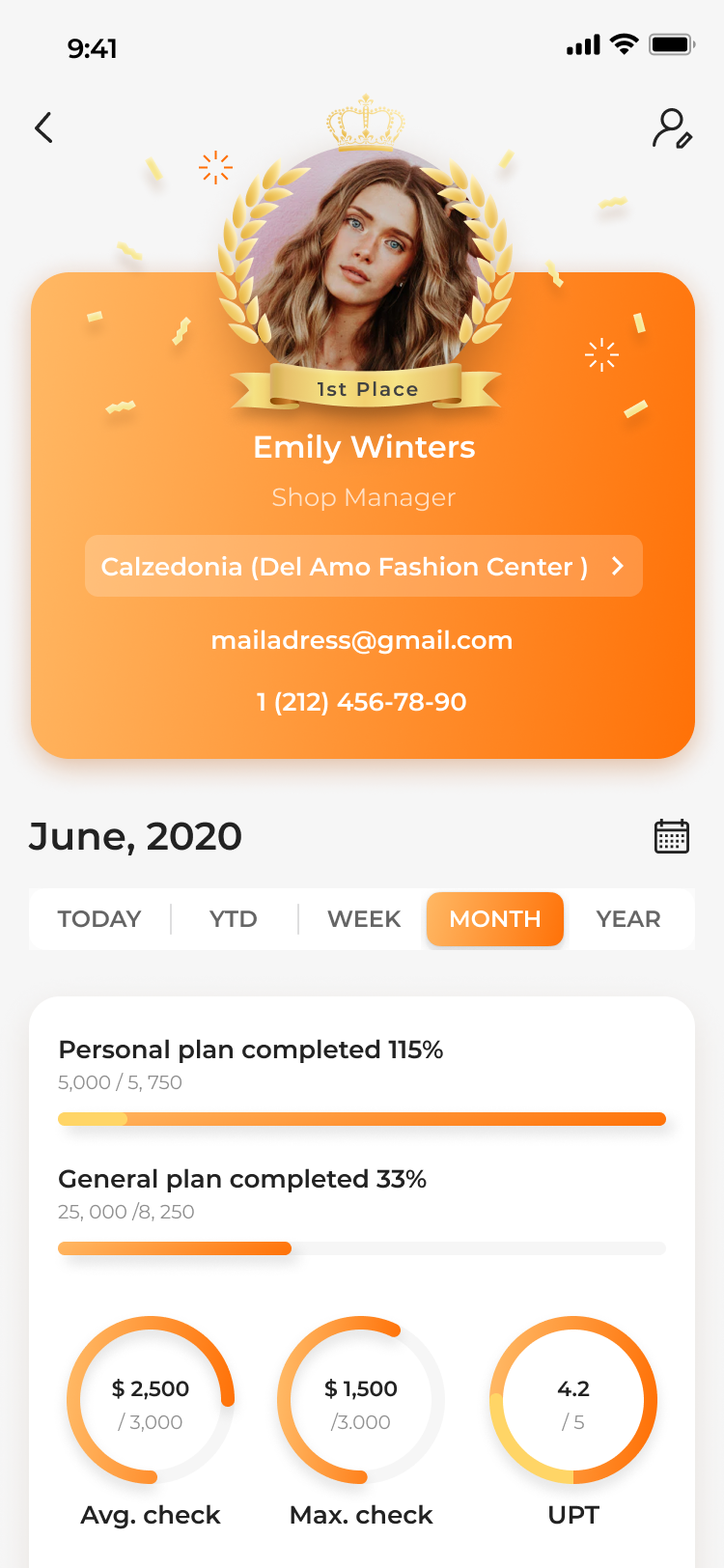Open the calendar date picker
The image size is (724, 1568).
click(x=672, y=836)
